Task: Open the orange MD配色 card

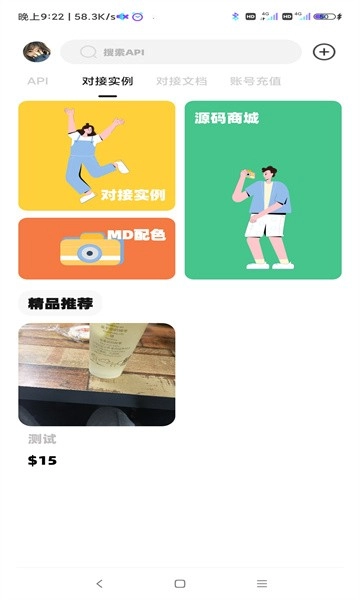Action: 97,248
